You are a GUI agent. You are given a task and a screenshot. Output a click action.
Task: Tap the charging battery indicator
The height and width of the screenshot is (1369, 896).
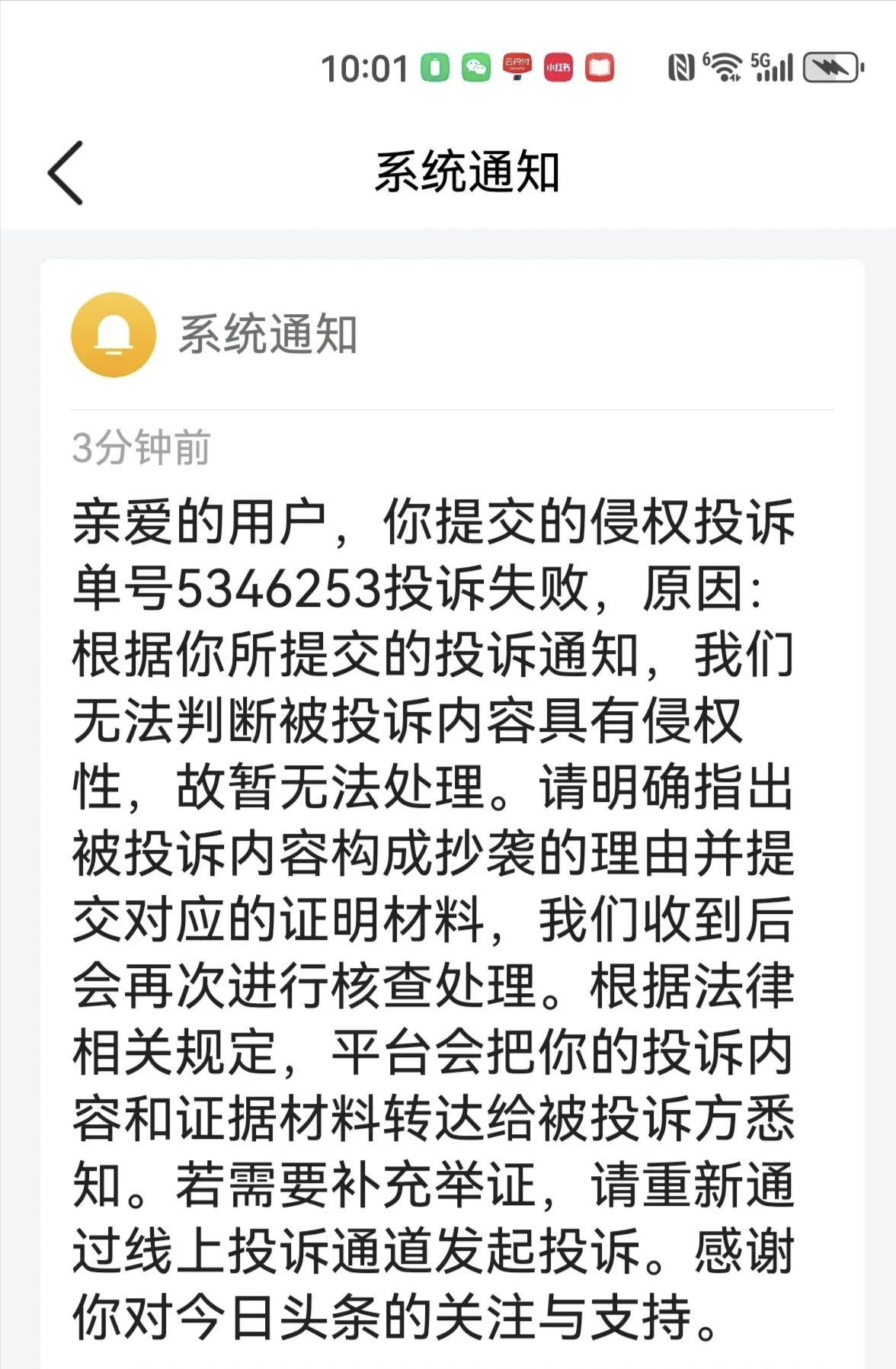tap(827, 67)
